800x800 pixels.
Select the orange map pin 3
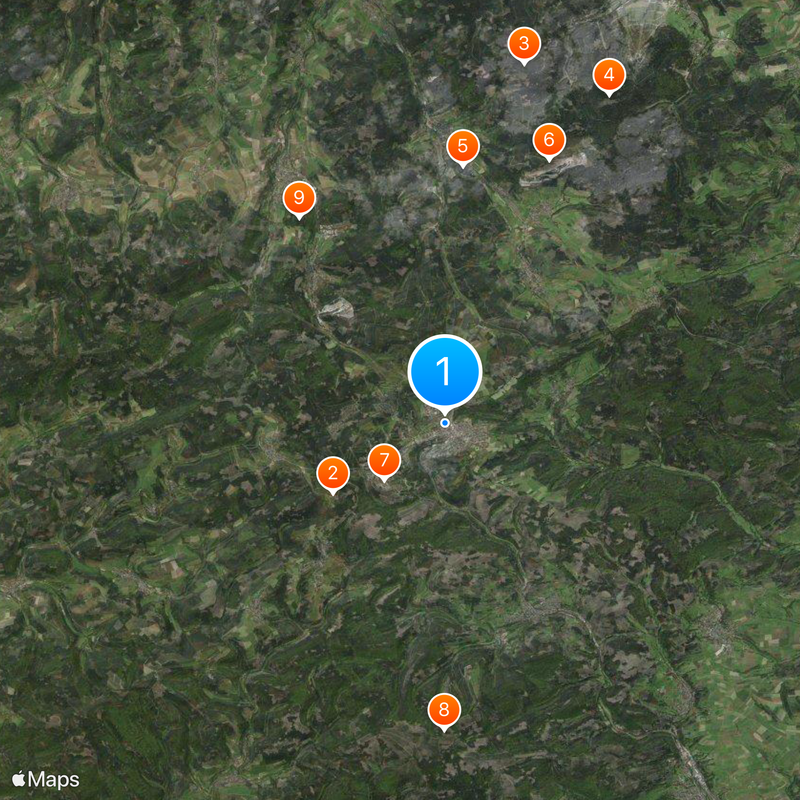point(524,44)
